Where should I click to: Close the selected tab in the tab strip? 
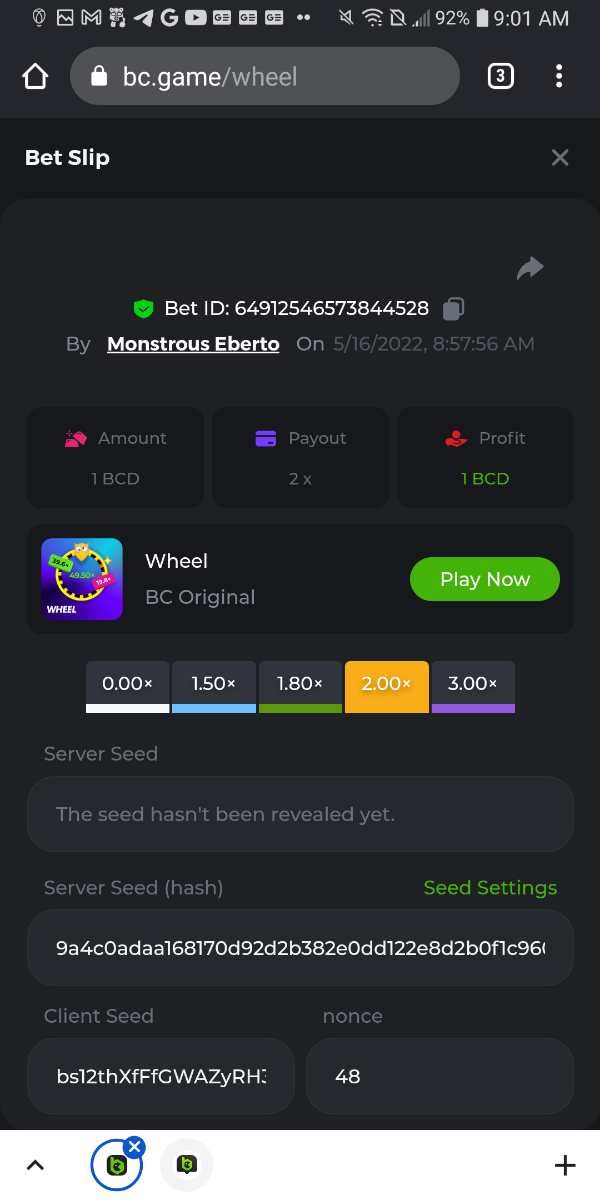tap(135, 1147)
